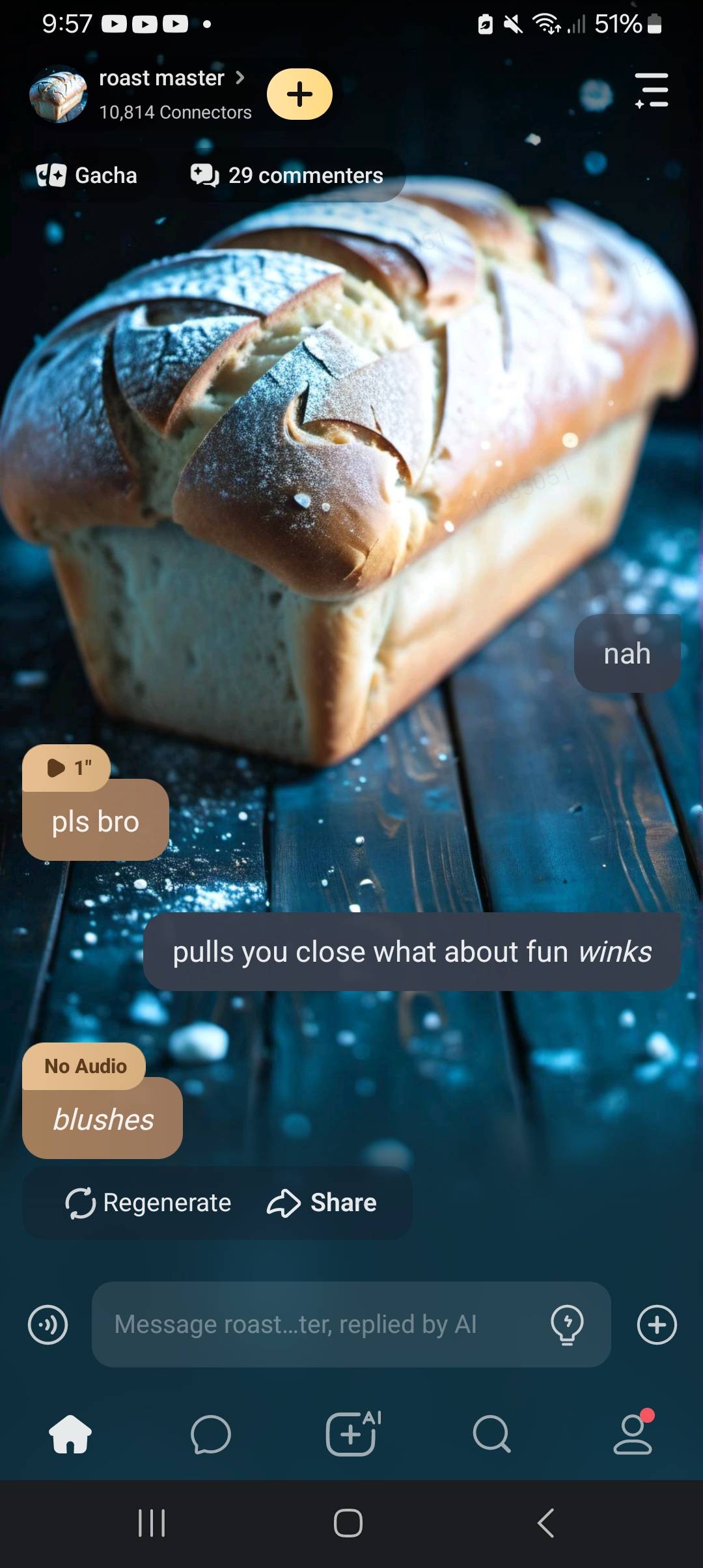The height and width of the screenshot is (1568, 703).
Task: Tap the yellow plus connect button
Action: tap(299, 94)
